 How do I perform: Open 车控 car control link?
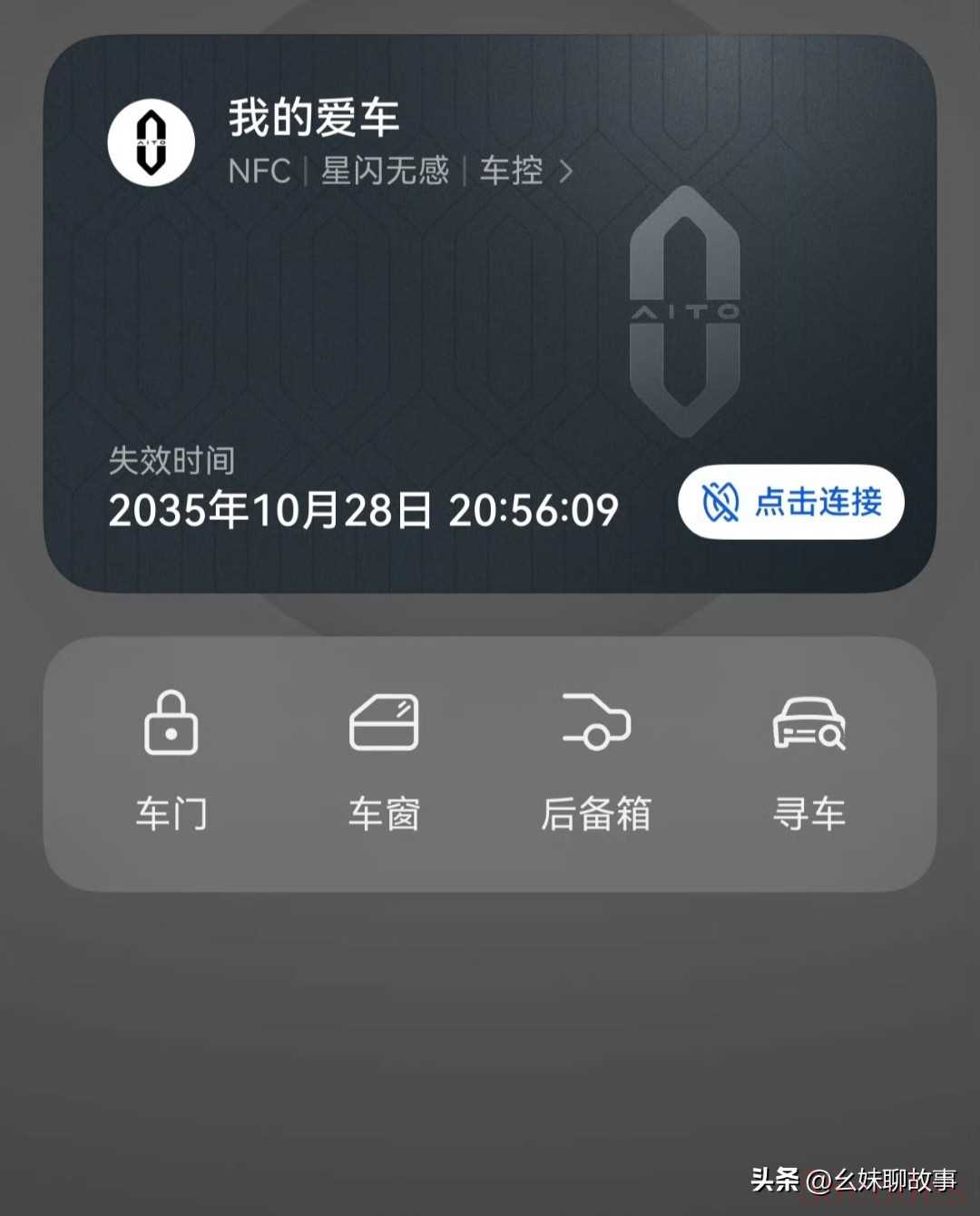pos(524,171)
